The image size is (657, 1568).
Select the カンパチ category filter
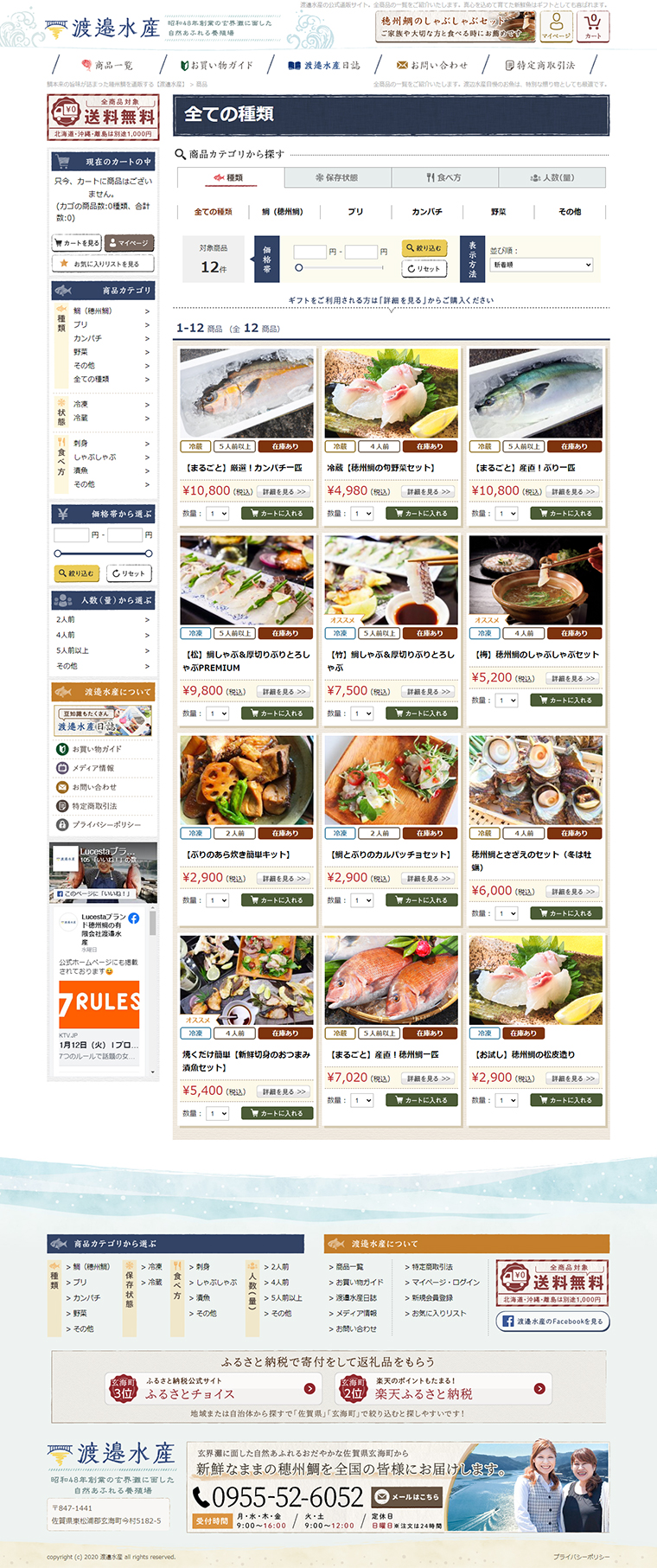(427, 211)
